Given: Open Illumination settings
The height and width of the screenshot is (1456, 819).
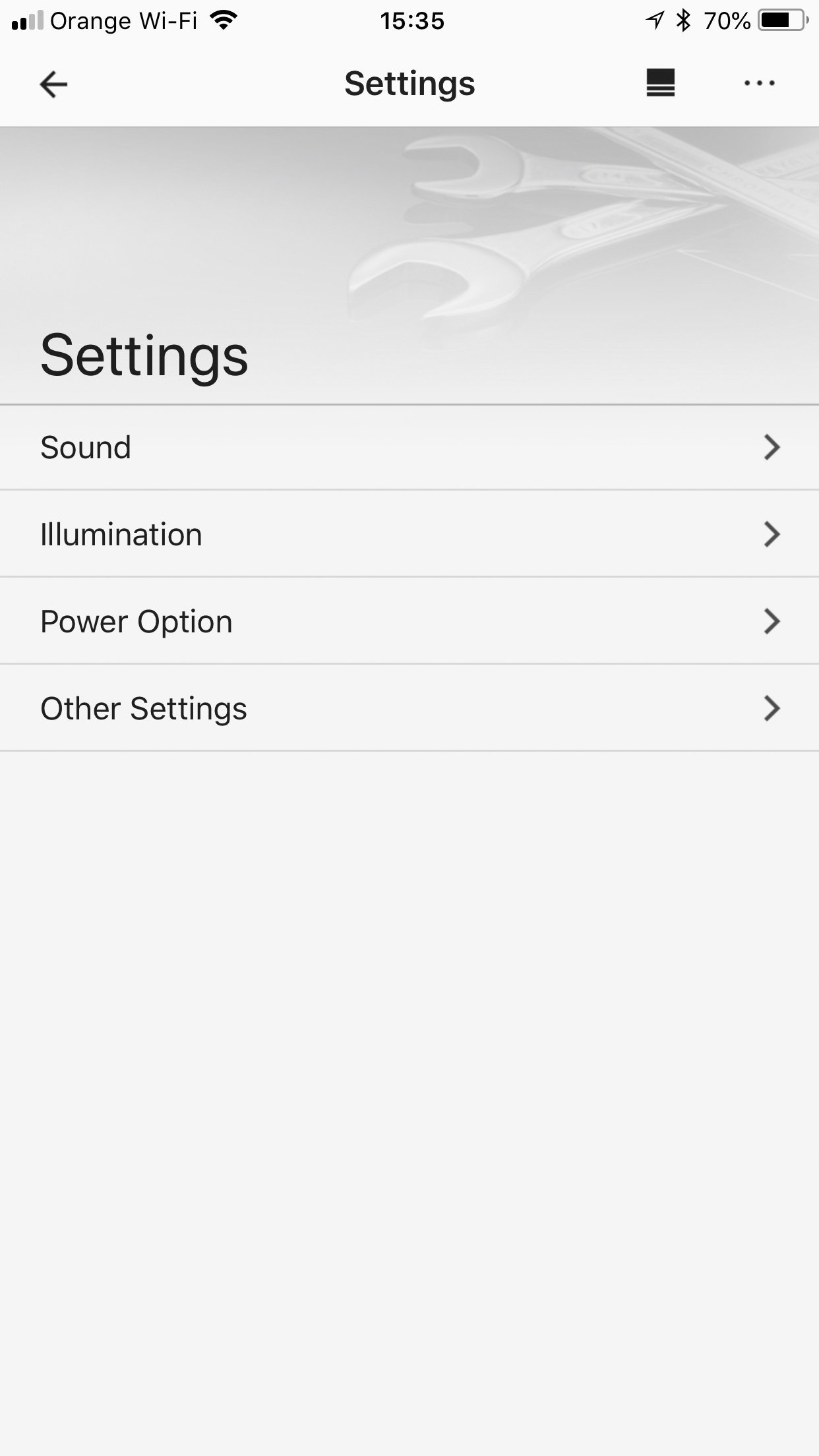Looking at the screenshot, I should (409, 534).
